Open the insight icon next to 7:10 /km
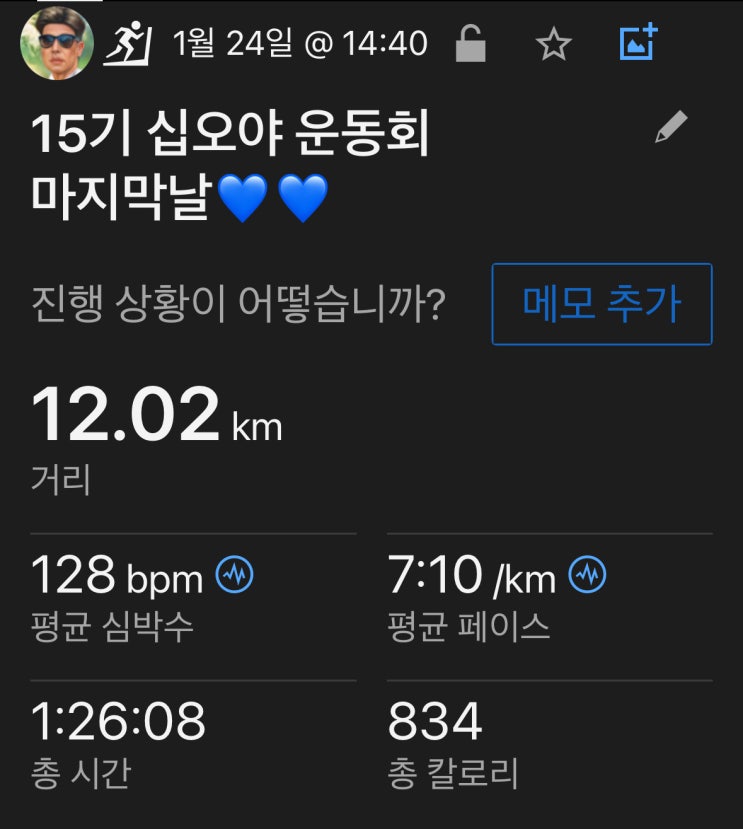 point(588,575)
